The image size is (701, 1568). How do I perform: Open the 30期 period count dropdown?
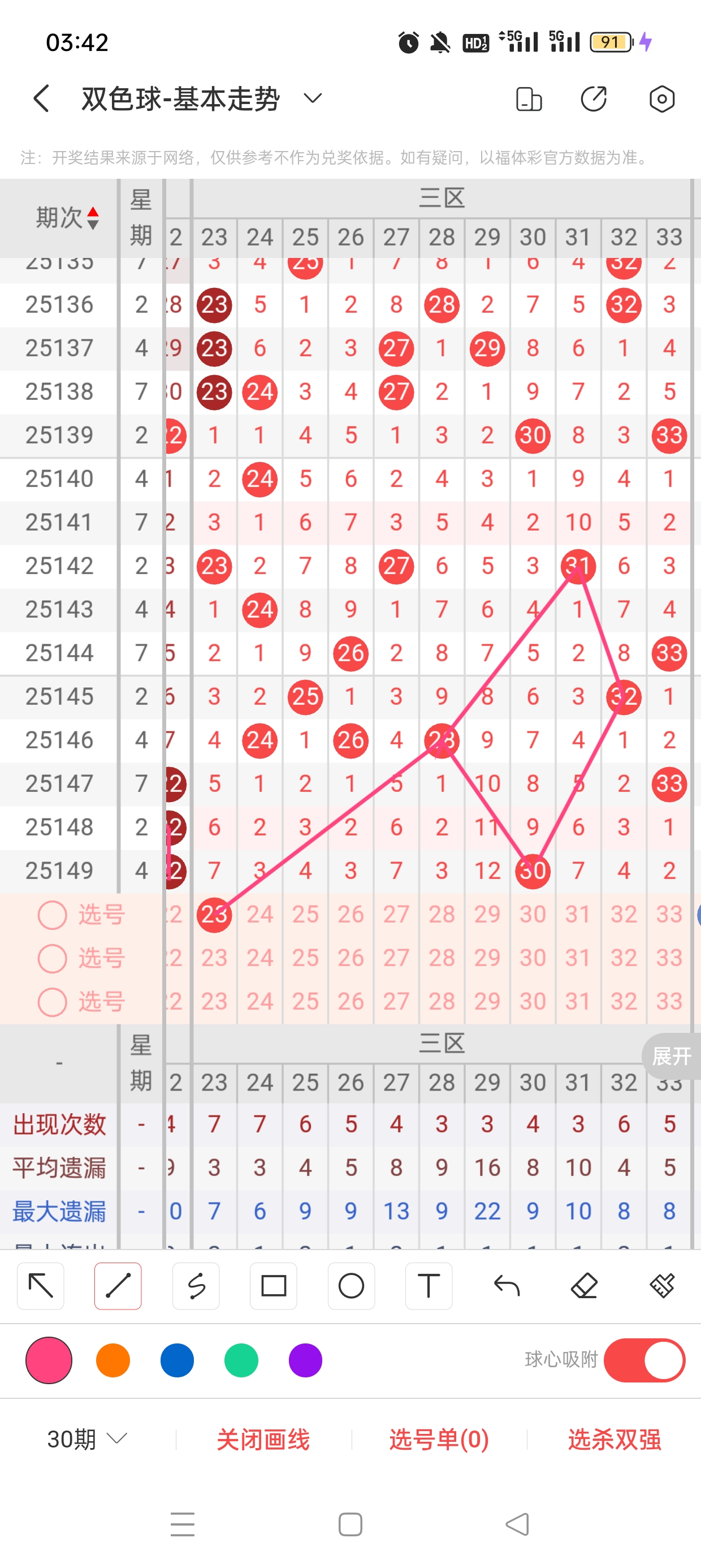[x=87, y=1439]
